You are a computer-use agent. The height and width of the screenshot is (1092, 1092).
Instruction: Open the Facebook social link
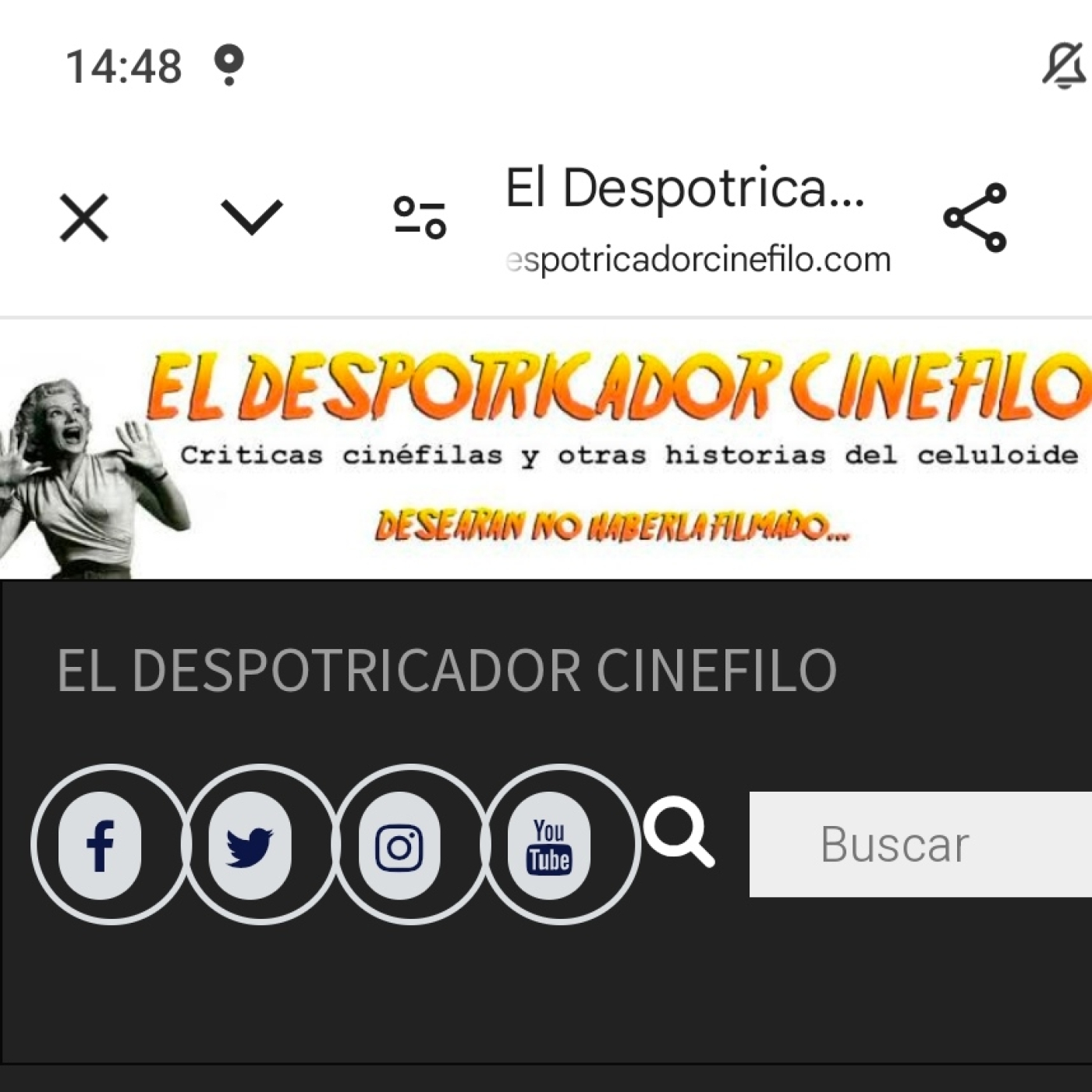pyautogui.click(x=101, y=845)
